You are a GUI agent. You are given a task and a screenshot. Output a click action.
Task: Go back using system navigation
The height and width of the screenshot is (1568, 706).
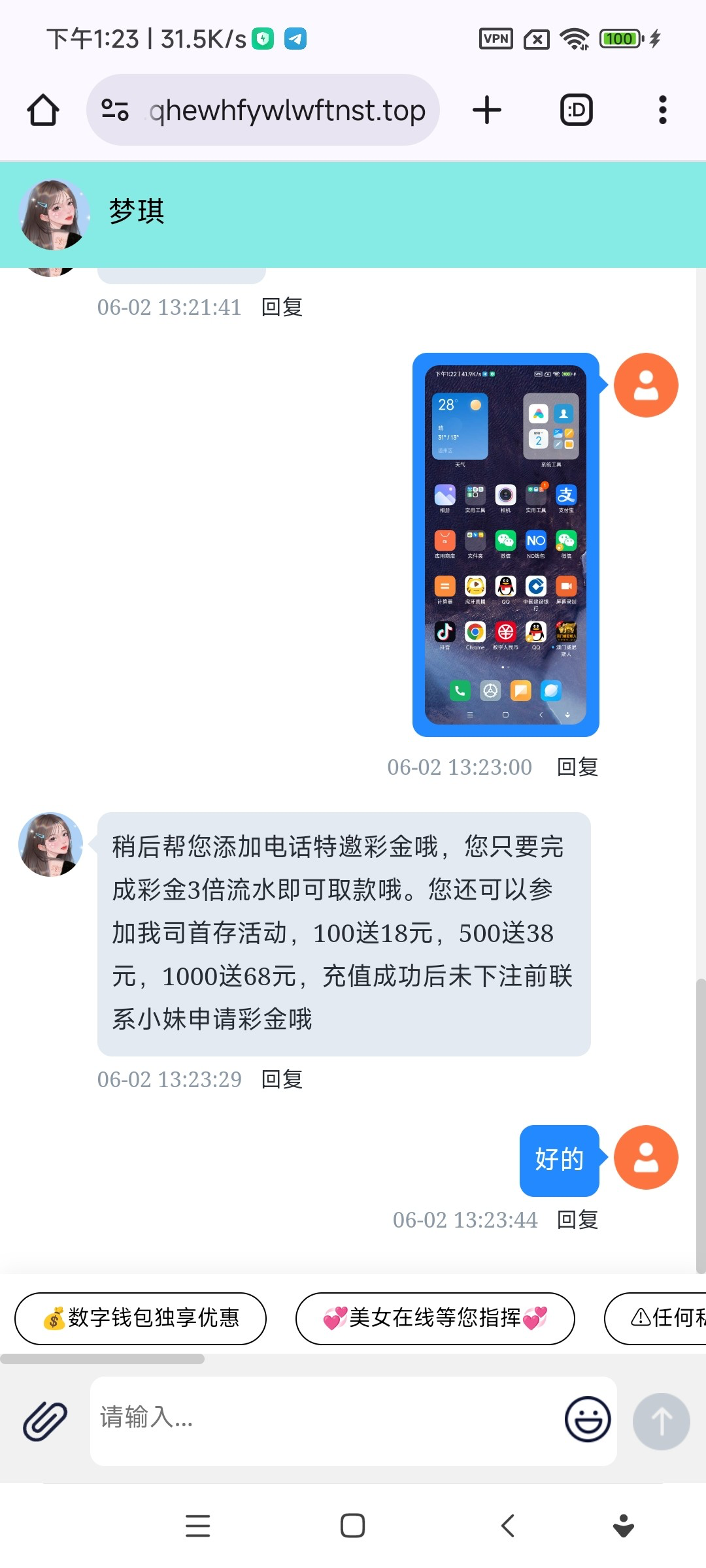tap(508, 1526)
